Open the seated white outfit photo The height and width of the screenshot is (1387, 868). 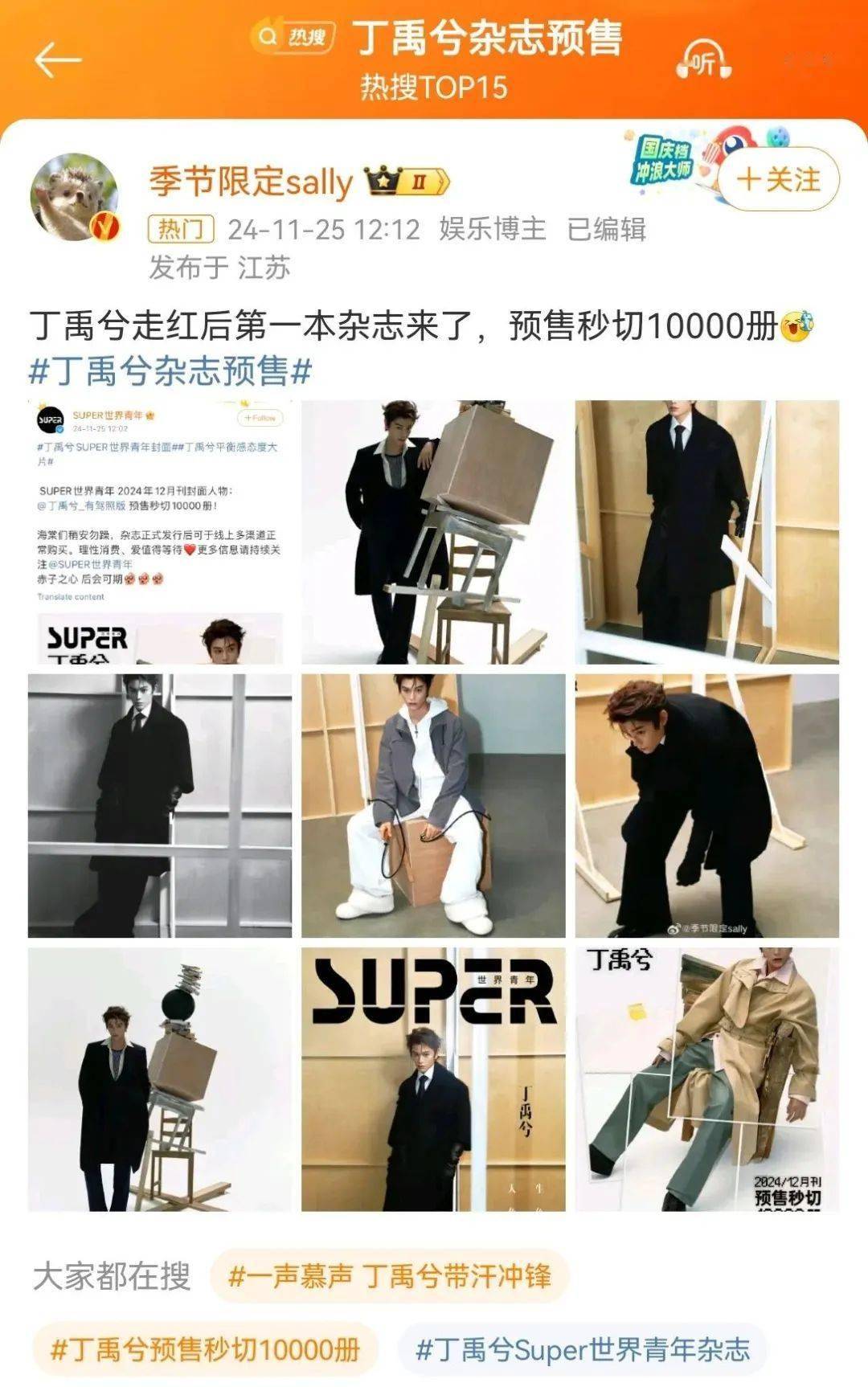[433, 805]
